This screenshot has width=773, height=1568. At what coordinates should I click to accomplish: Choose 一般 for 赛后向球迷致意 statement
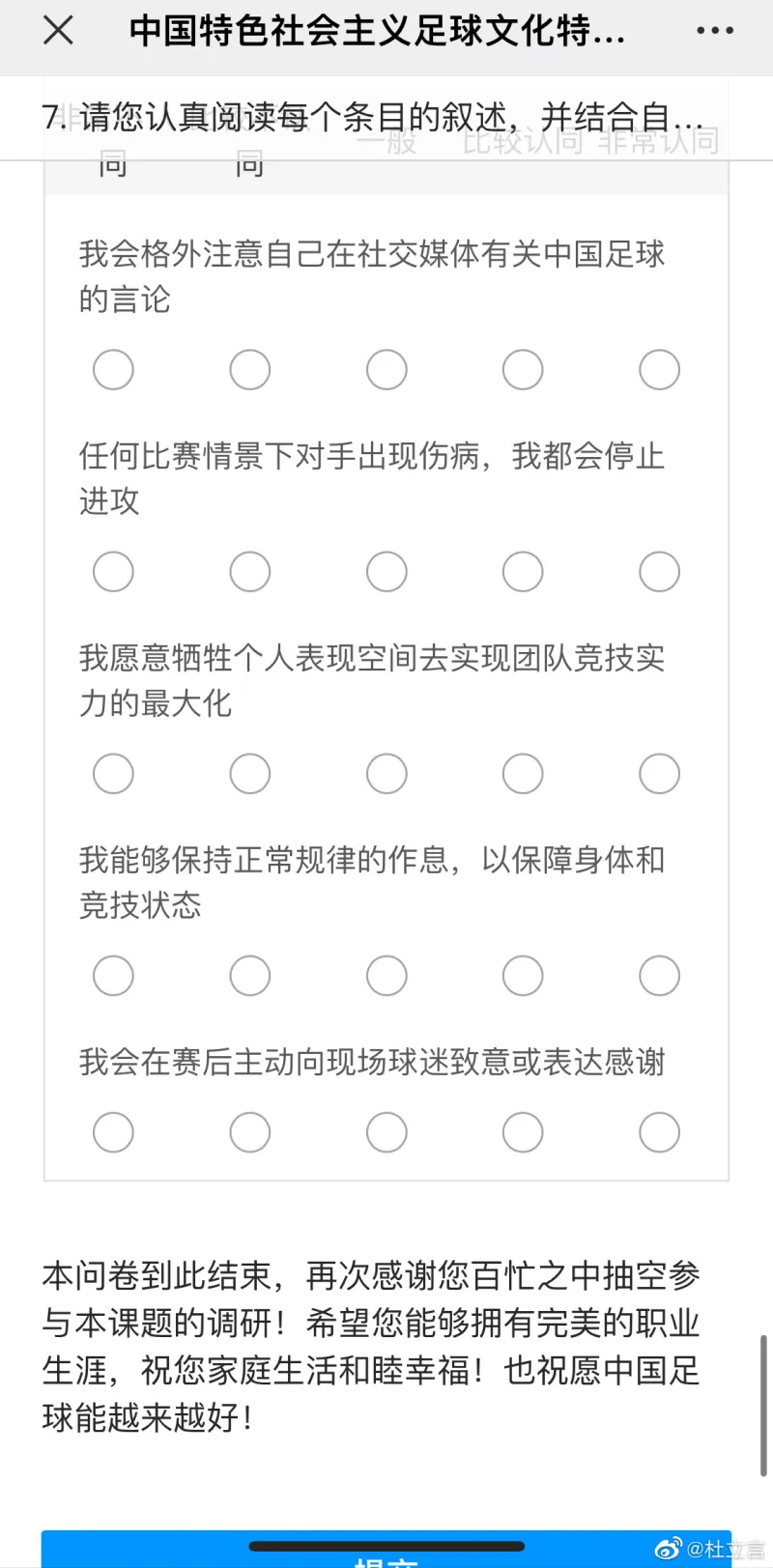click(x=386, y=1132)
